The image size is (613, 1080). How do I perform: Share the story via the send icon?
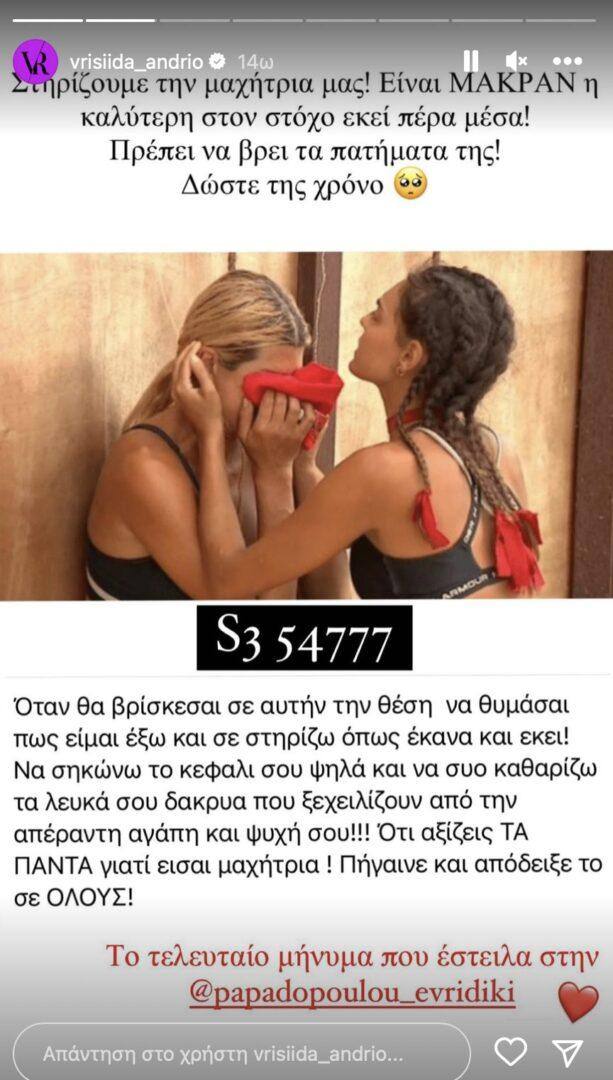(x=568, y=1052)
